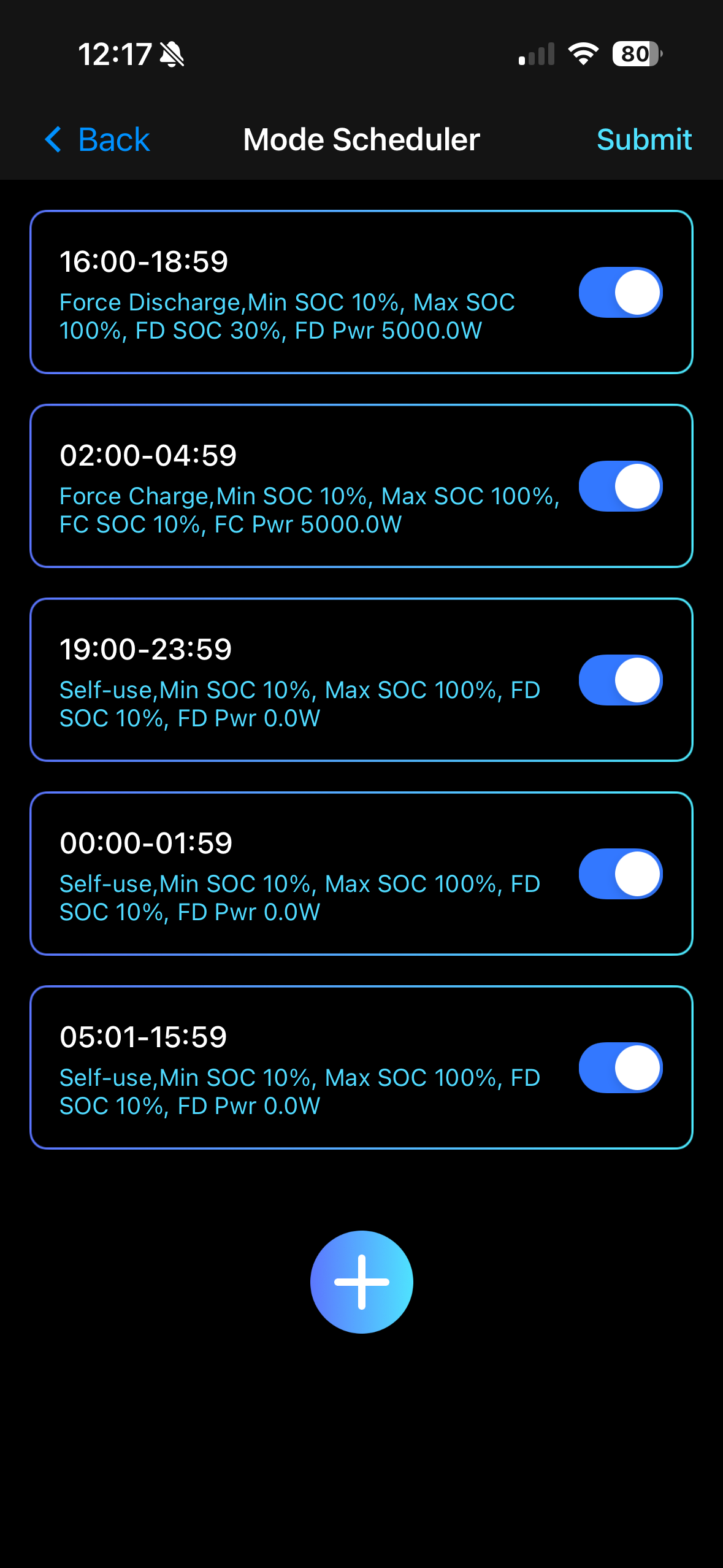Disable the 16:00-18:59 Force Discharge schedule
This screenshot has width=723, height=1568.
(x=620, y=293)
